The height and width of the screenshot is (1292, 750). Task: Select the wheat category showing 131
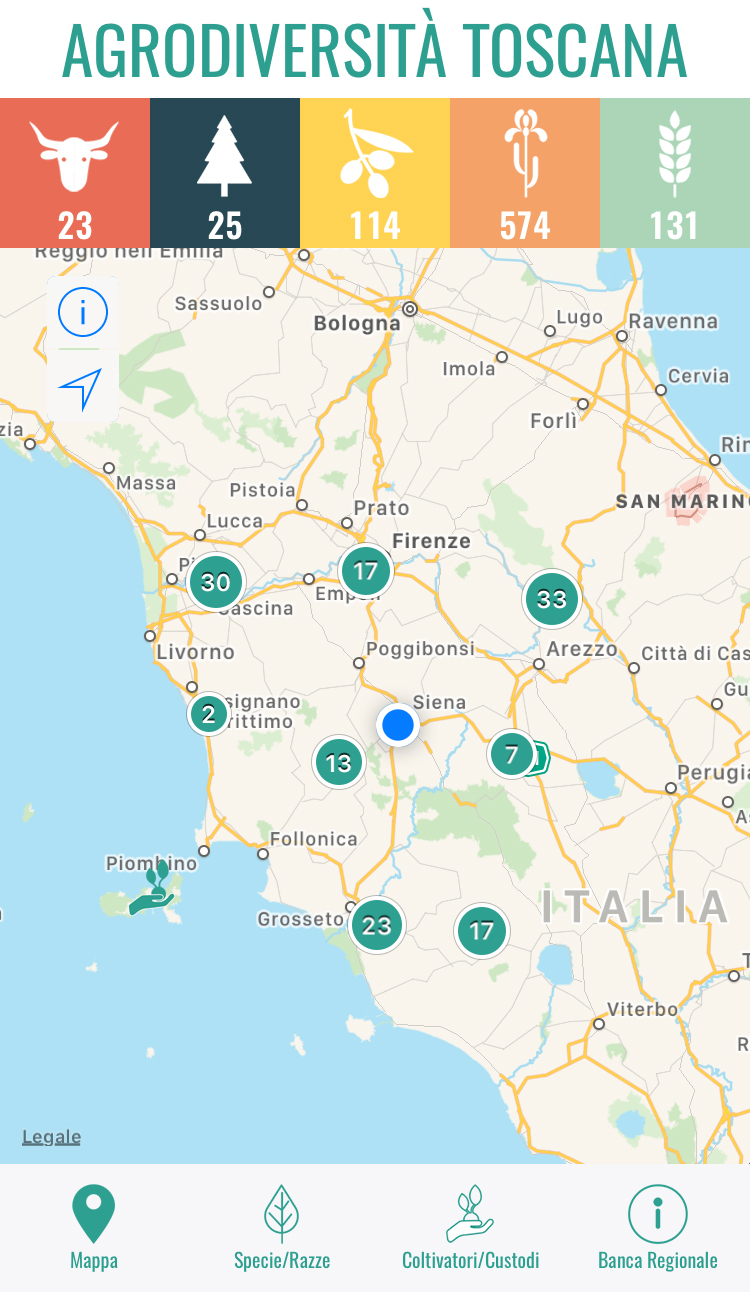675,173
